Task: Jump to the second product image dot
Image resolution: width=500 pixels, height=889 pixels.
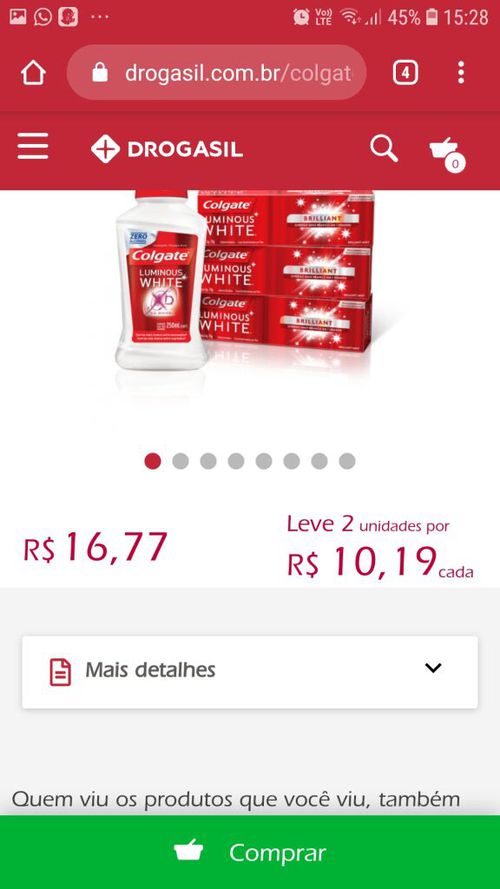Action: tap(180, 461)
